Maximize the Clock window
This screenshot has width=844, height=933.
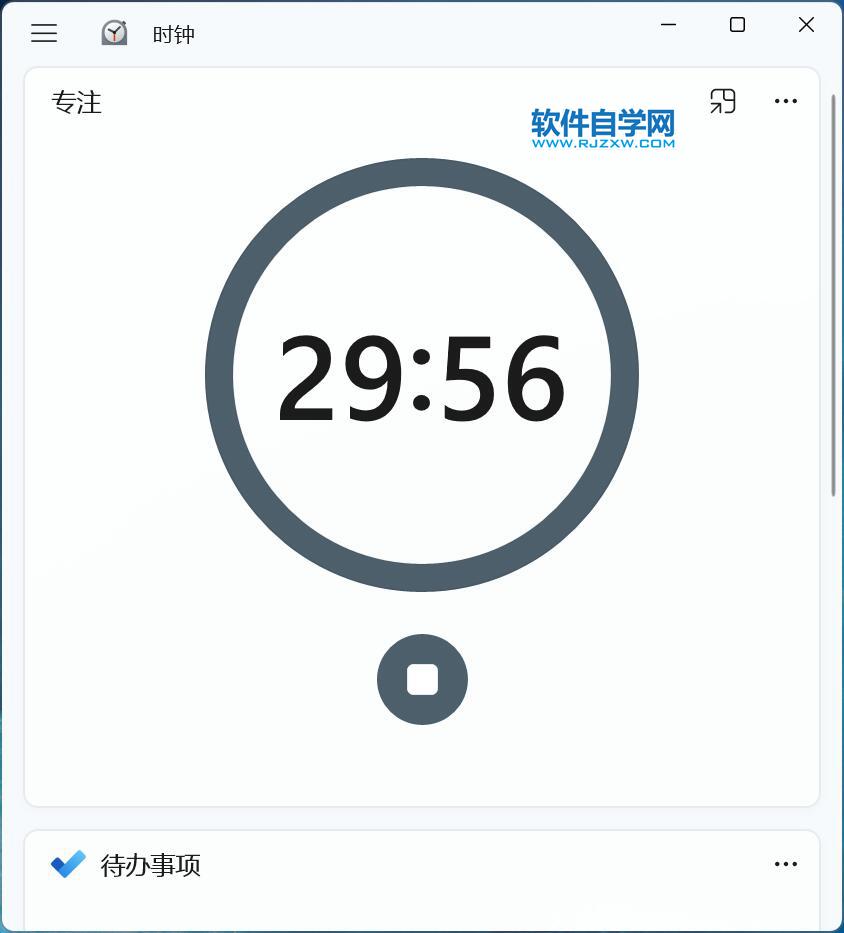coord(737,25)
